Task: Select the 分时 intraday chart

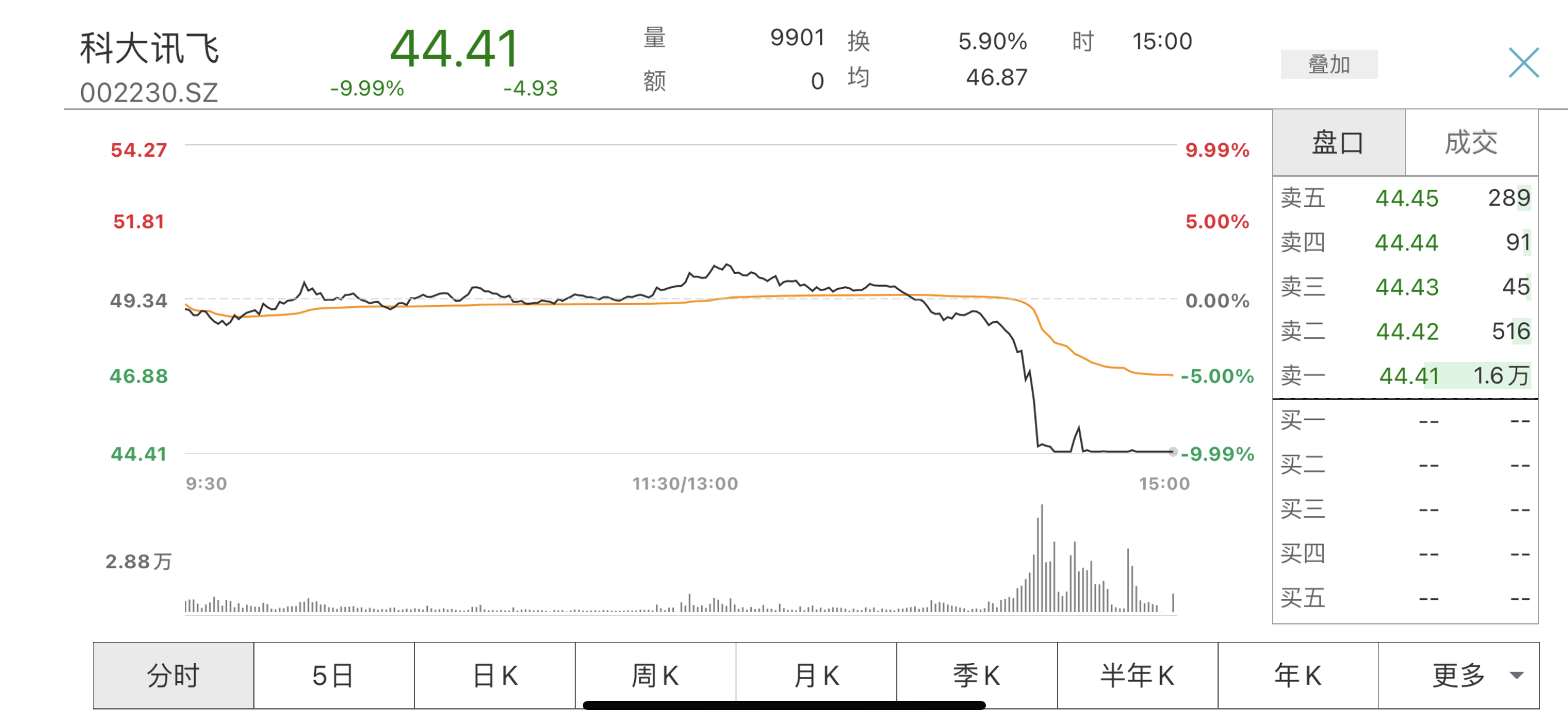Action: [x=173, y=675]
